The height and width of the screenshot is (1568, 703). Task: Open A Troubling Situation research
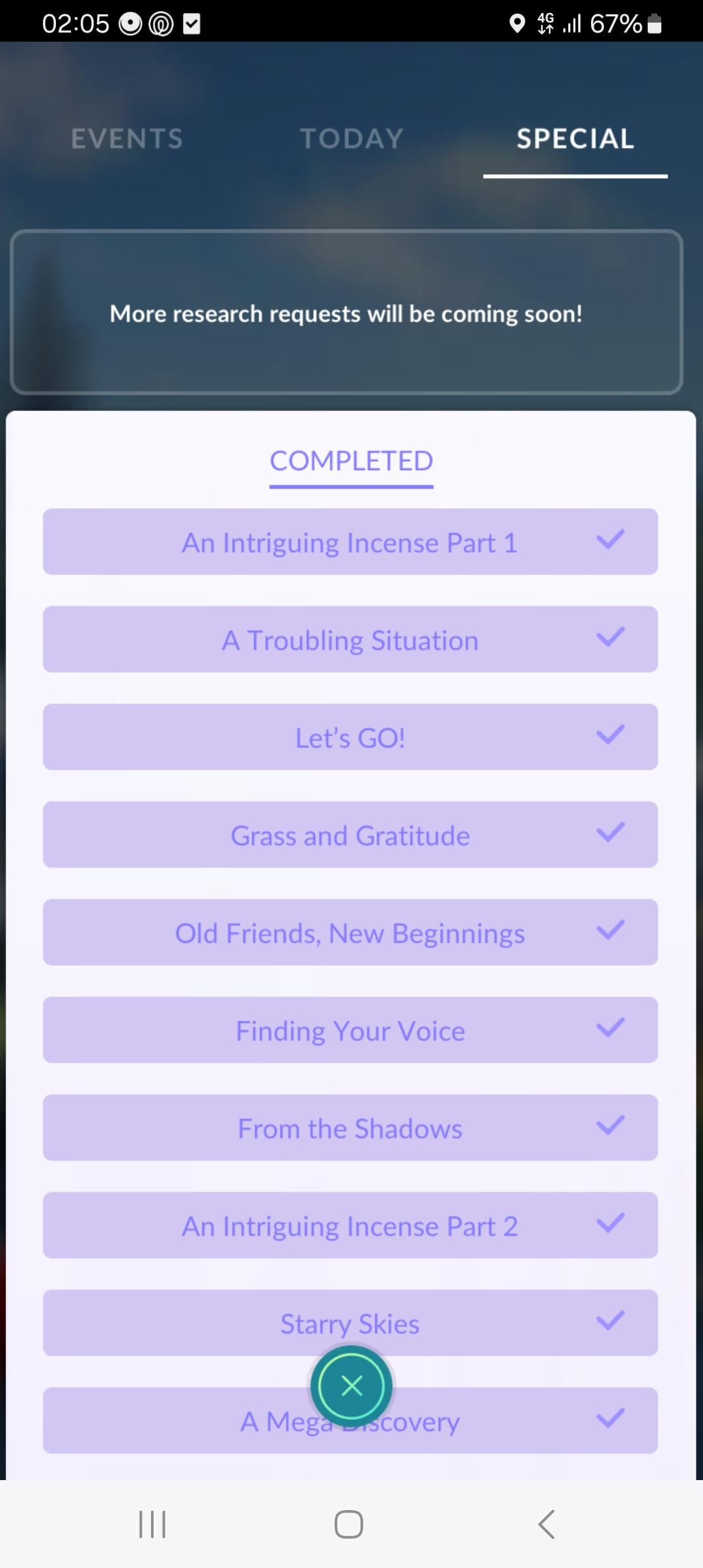(x=350, y=639)
